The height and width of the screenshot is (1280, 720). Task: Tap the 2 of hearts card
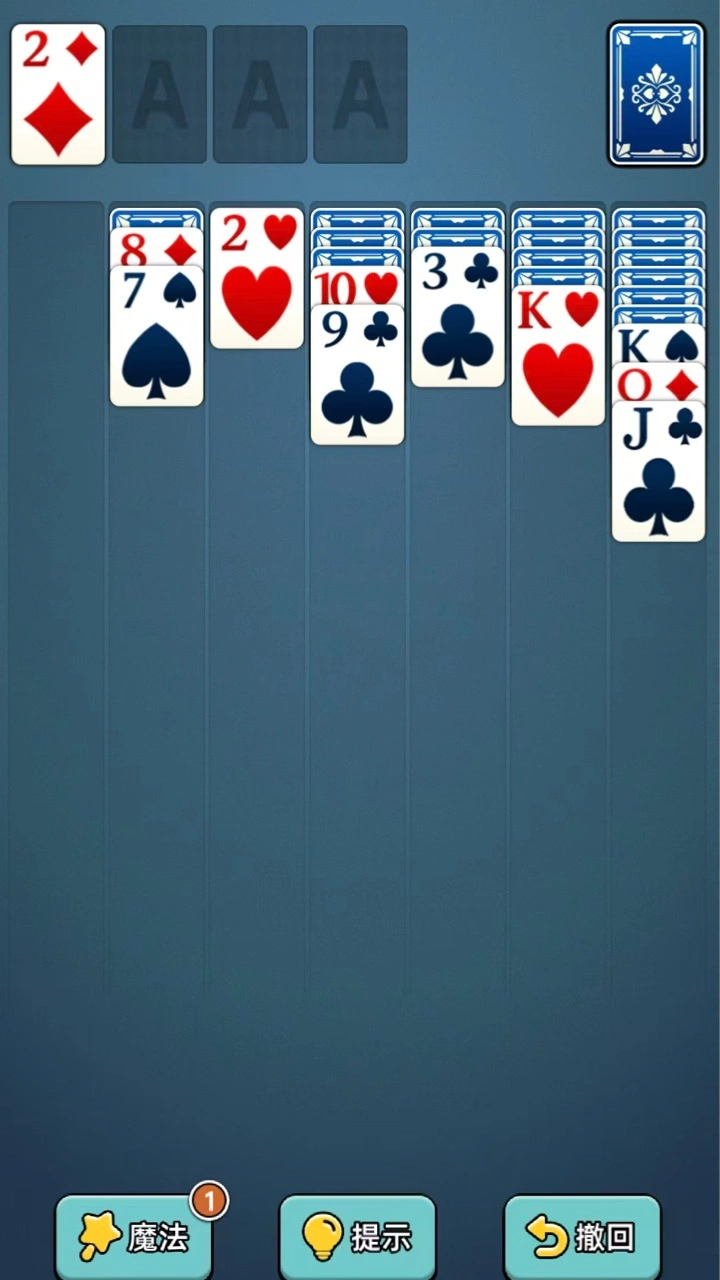(x=257, y=278)
